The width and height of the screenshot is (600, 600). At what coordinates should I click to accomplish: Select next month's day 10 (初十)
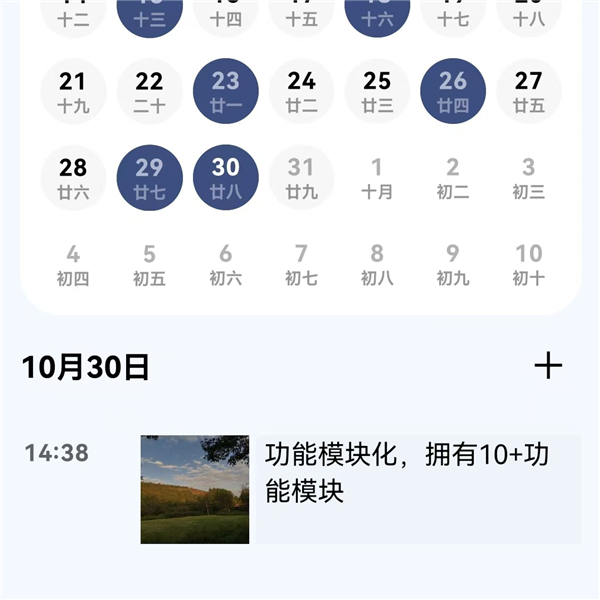(x=528, y=264)
